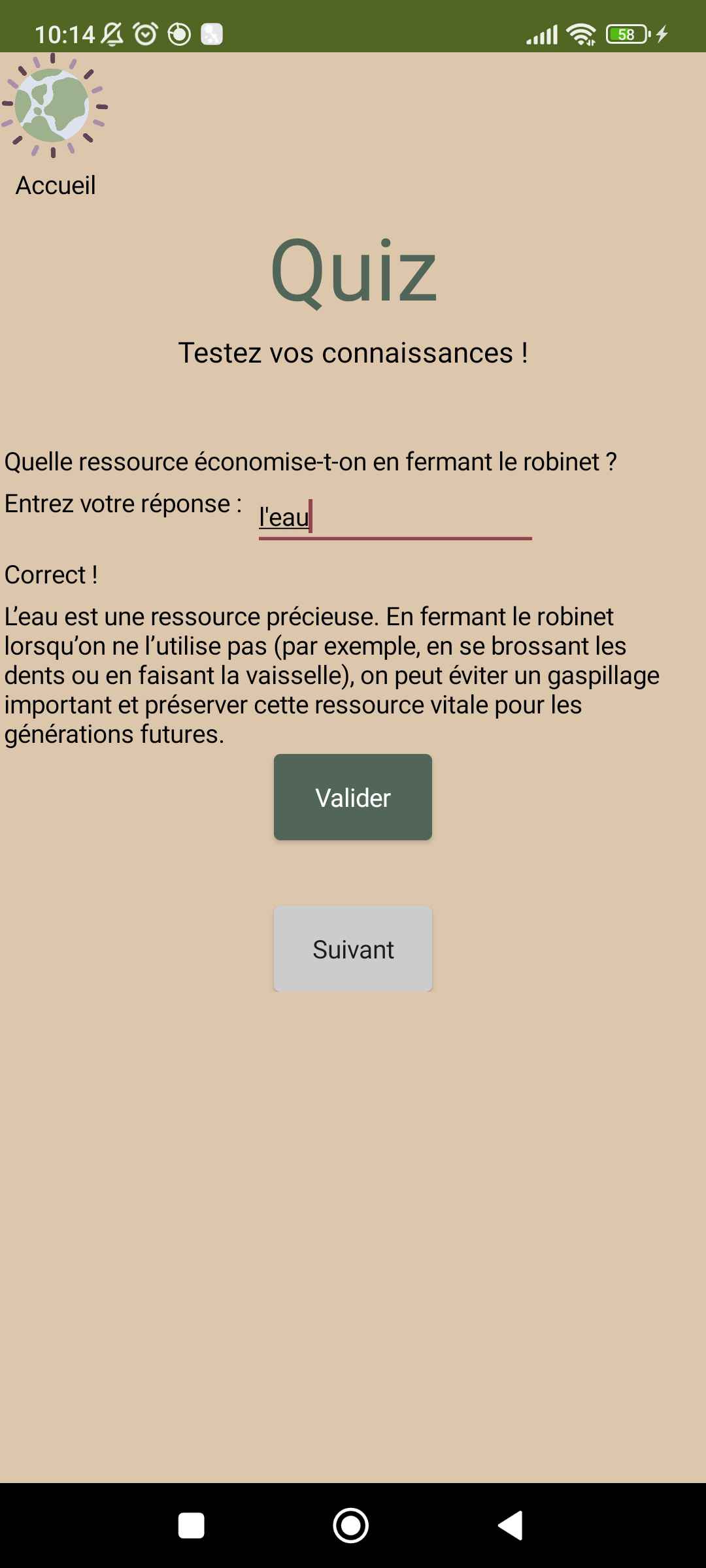
Task: Validate the answer with Valider
Action: pyautogui.click(x=353, y=797)
